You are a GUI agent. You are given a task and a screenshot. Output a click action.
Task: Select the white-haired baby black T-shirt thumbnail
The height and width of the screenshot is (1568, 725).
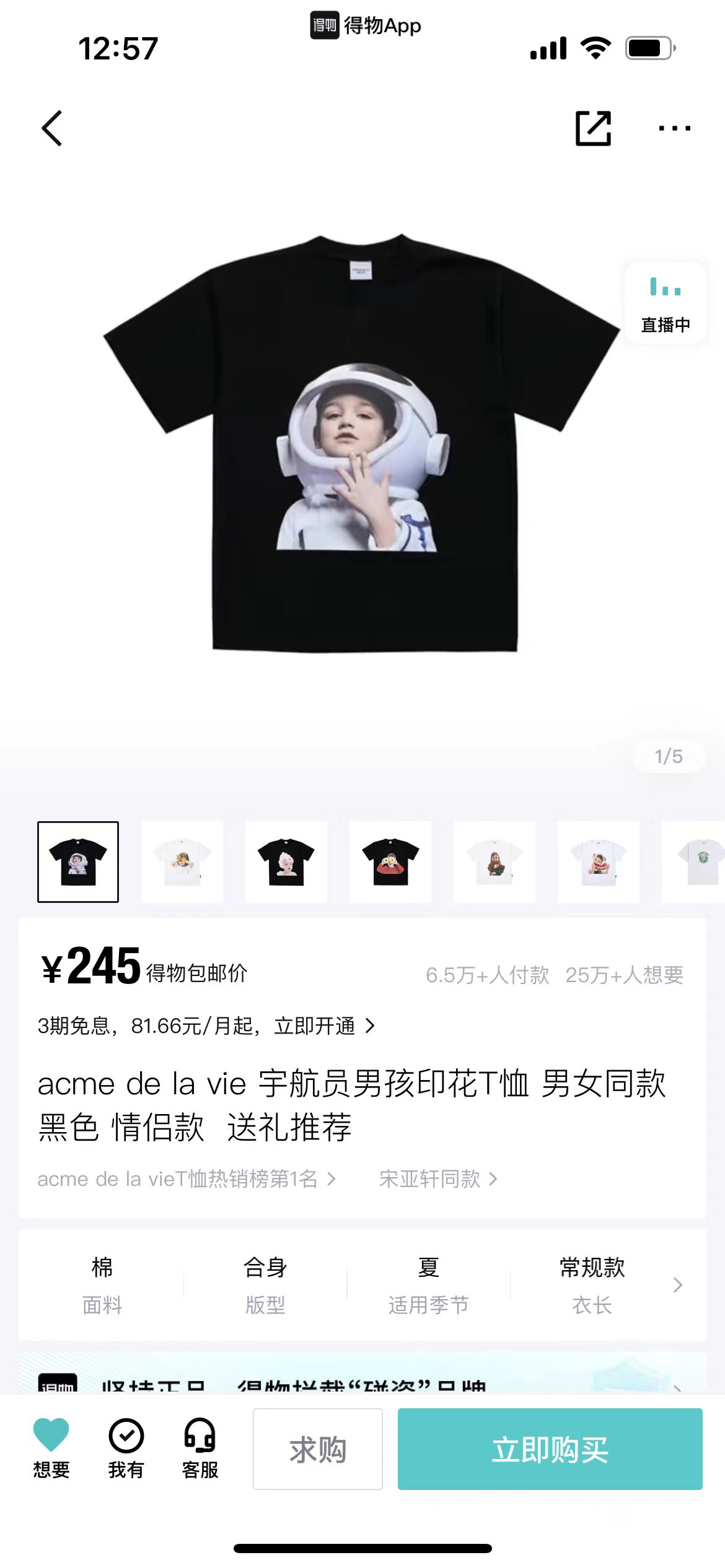click(286, 861)
